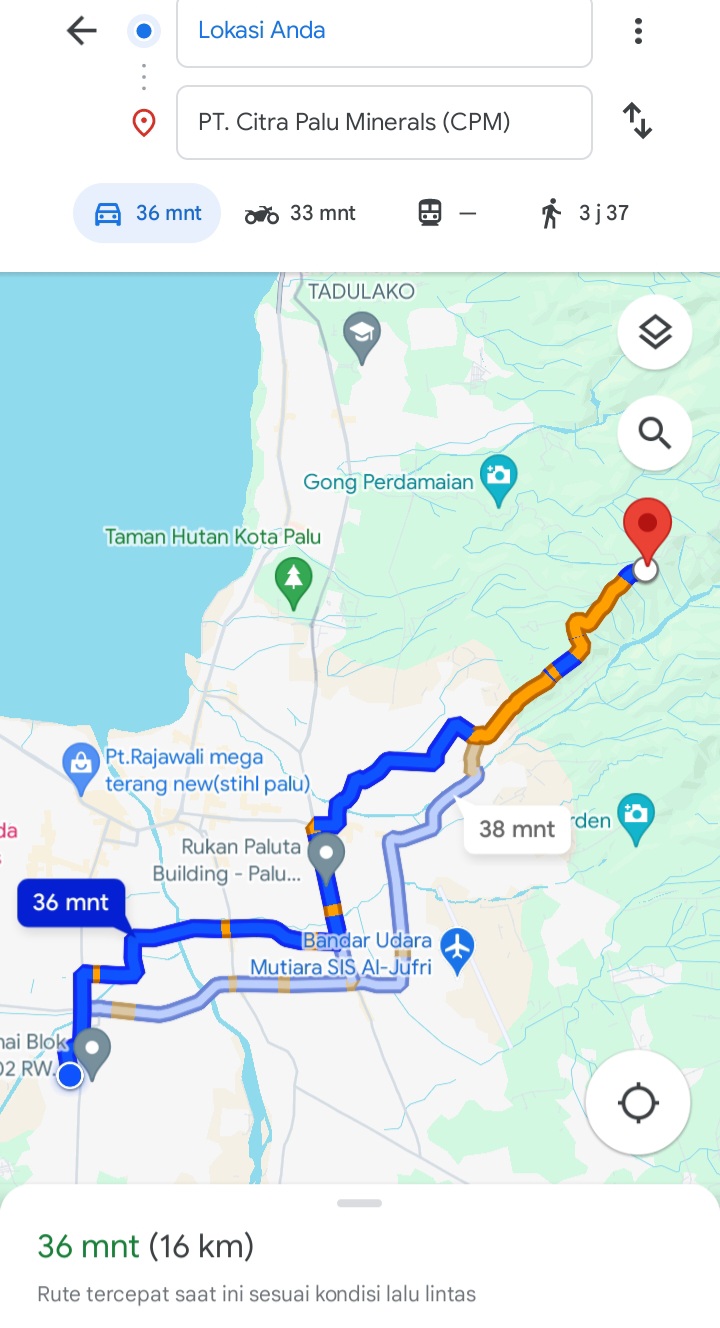Recenter map on my current location
Viewport: 720px width, 1328px height.
[x=638, y=1104]
